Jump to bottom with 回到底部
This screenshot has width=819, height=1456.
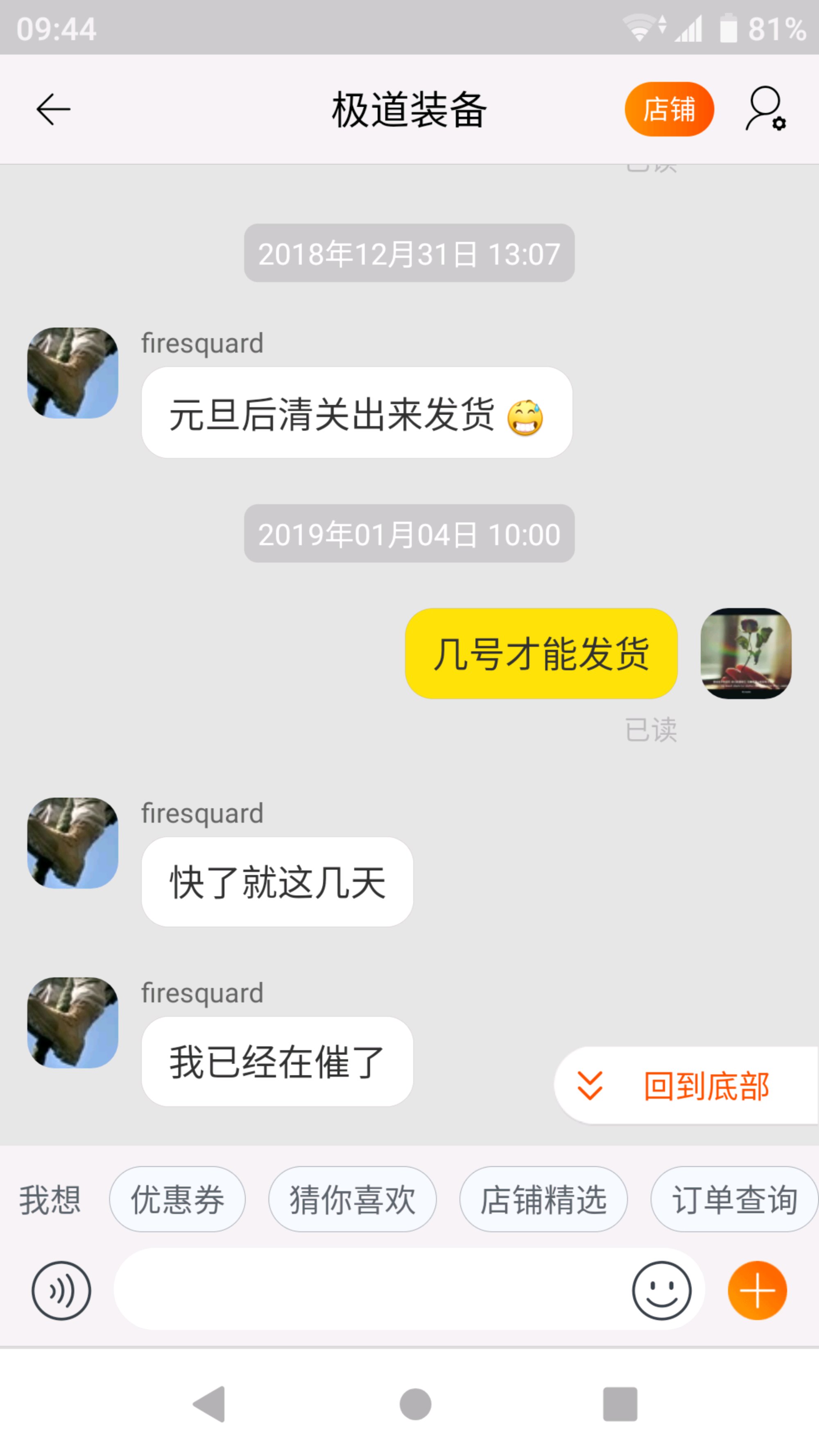pos(686,1085)
